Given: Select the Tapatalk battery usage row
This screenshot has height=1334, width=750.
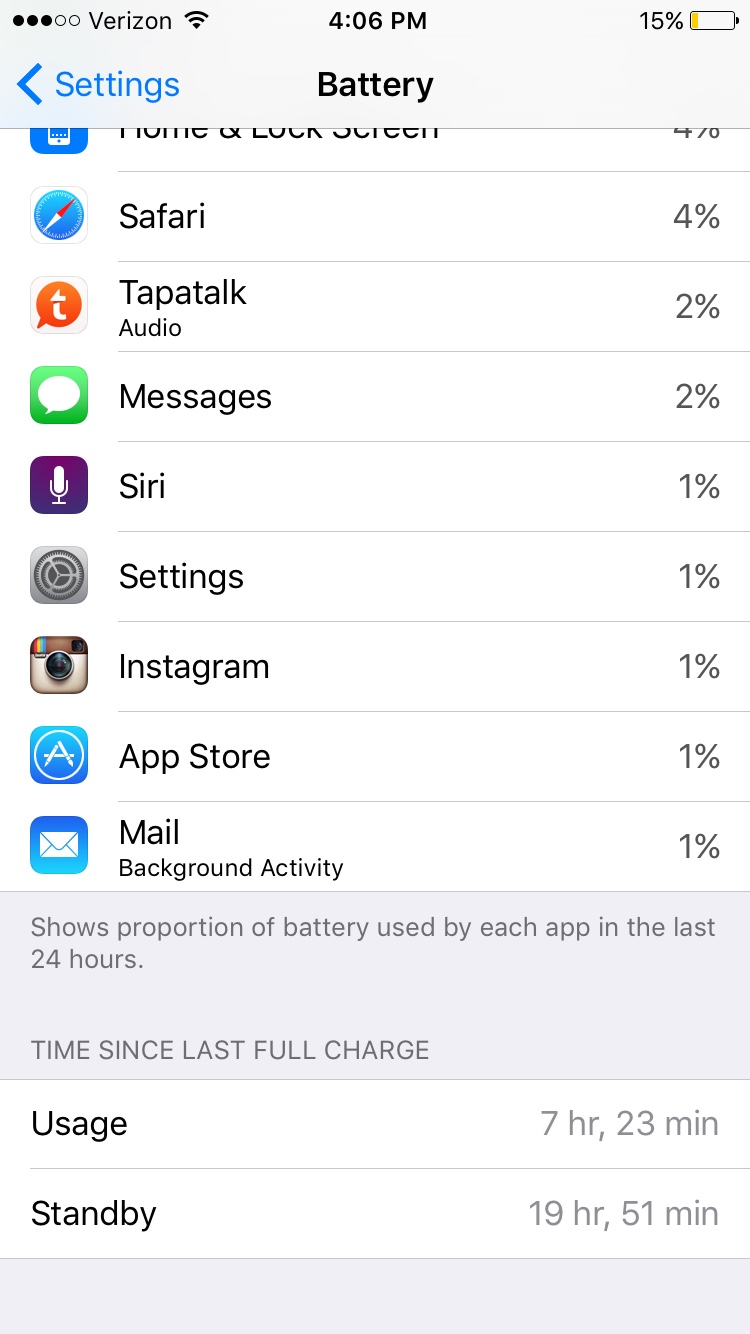Looking at the screenshot, I should click(375, 307).
